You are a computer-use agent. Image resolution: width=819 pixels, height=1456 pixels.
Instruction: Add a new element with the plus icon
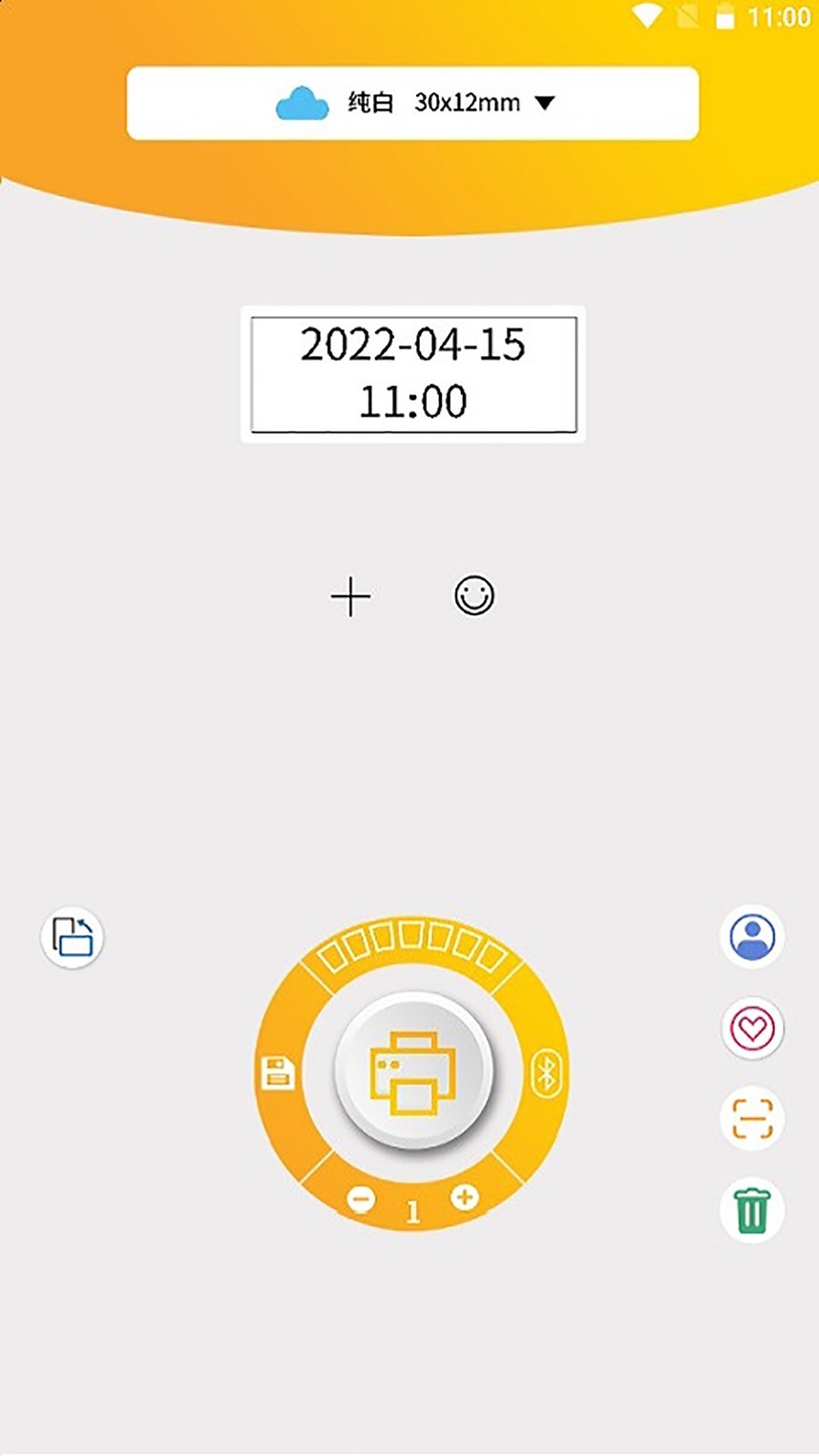[350, 597]
